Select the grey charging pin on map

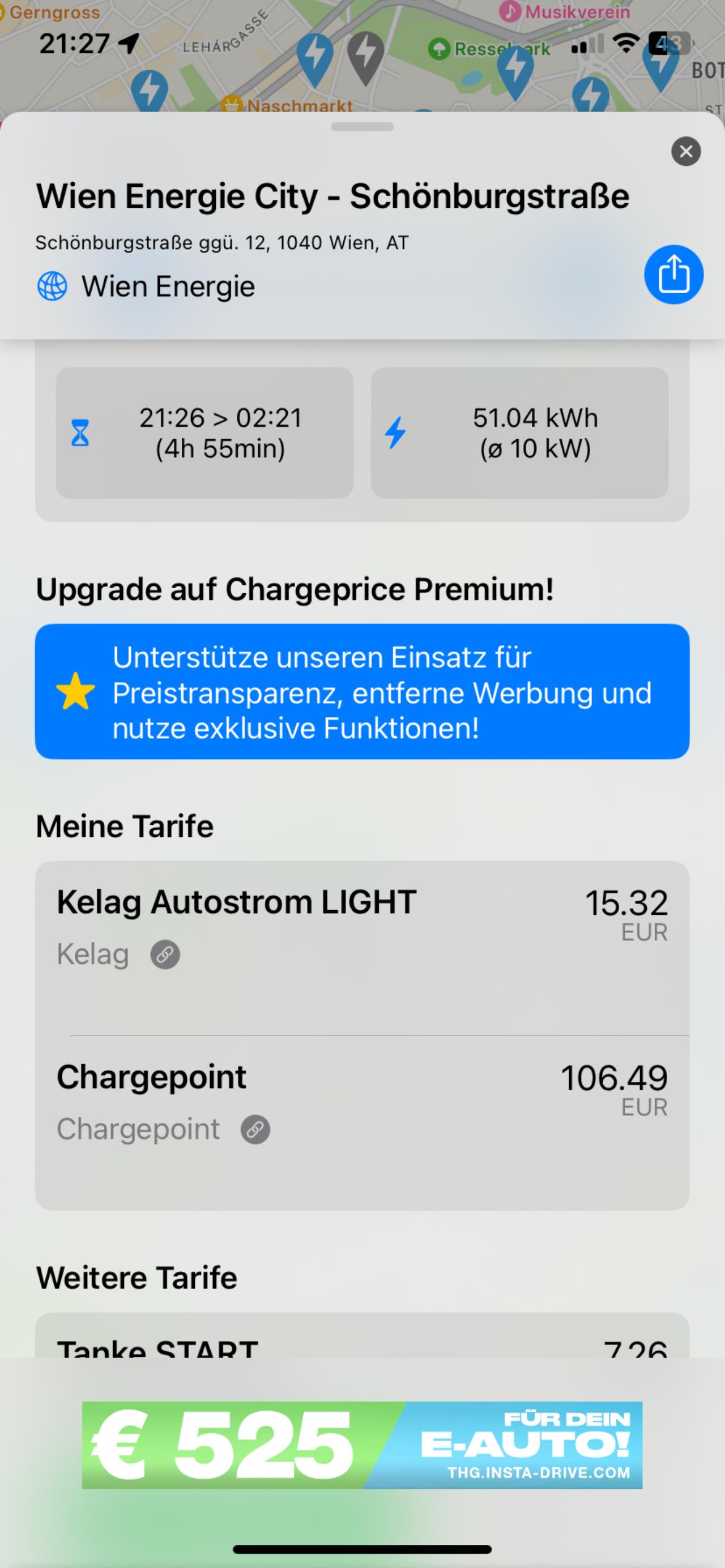[366, 57]
